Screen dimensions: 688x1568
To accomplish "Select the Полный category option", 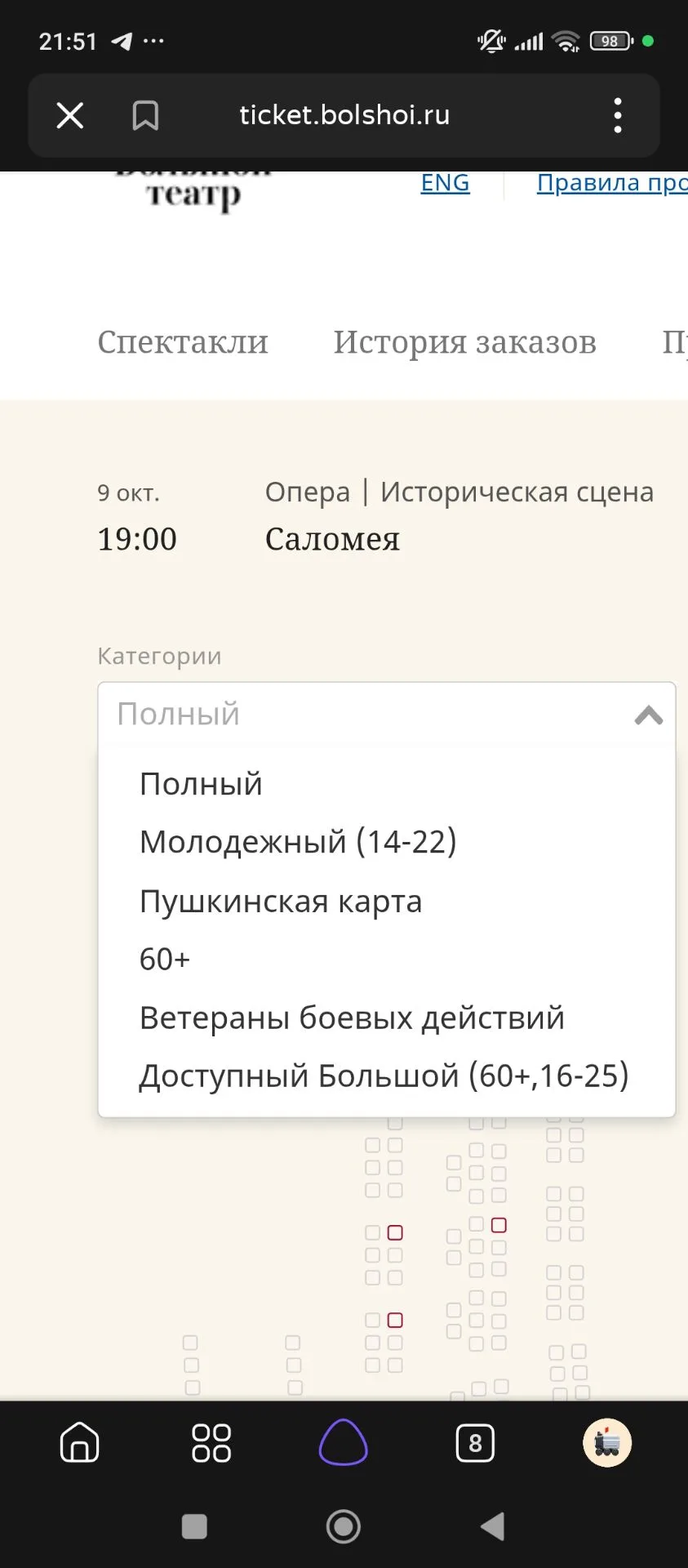I will [201, 784].
